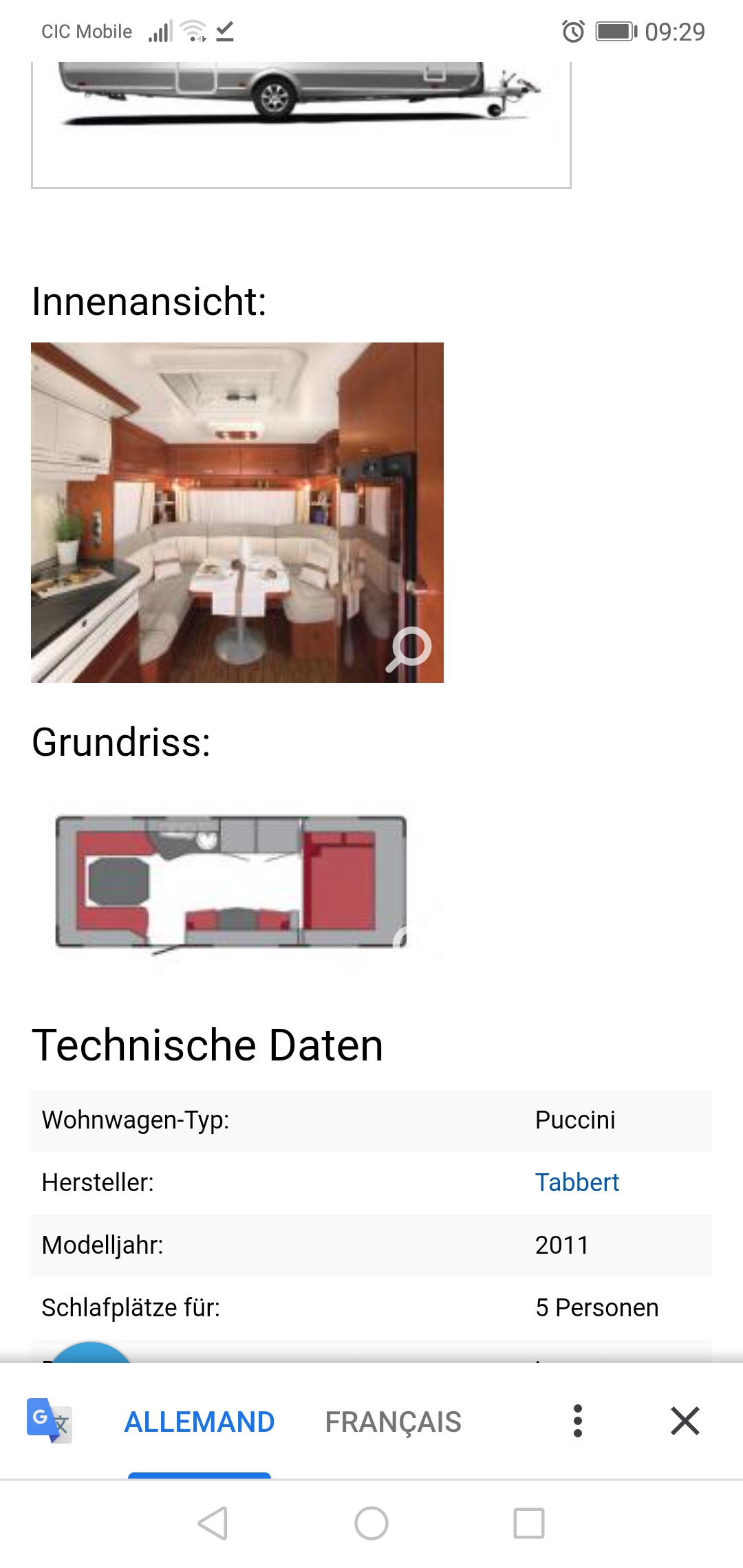The width and height of the screenshot is (743, 1568).
Task: Go back with system back button
Action: 213,1523
